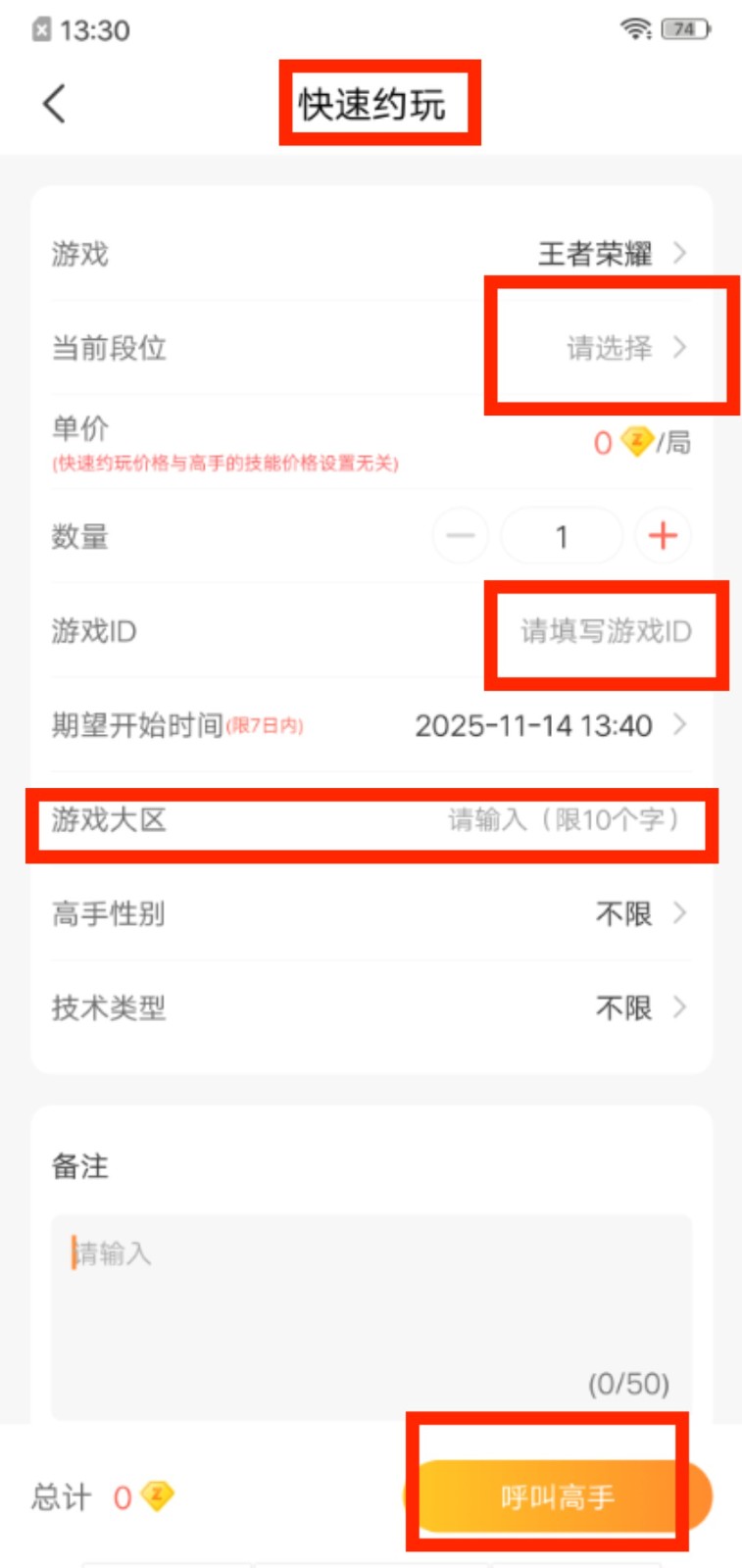Focus the 游戏ID input field
This screenshot has width=742, height=1568.
605,631
